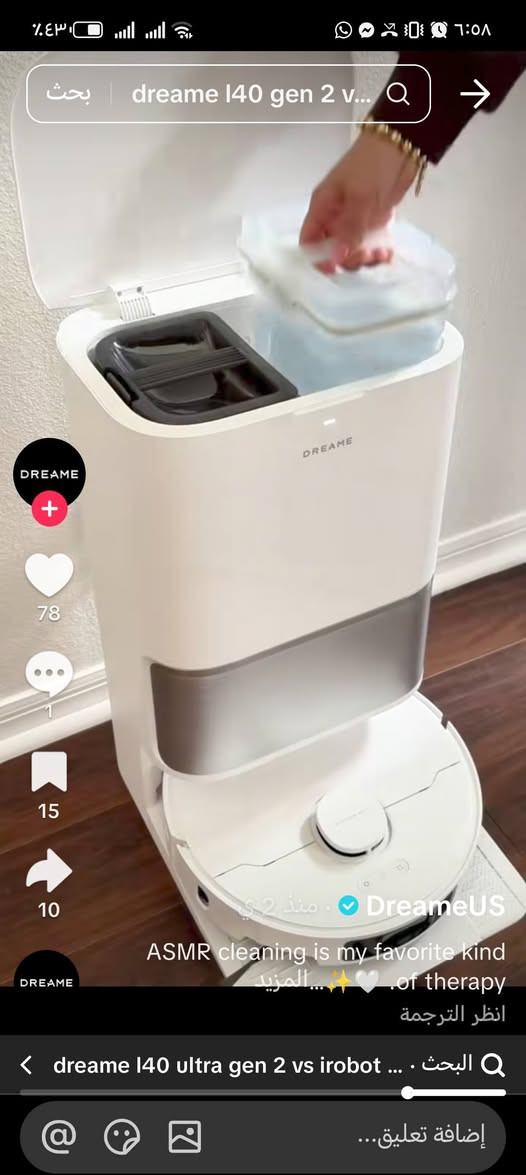Open the related search dreame l40 ultra bar
Viewport: 526px width, 1175px height.
tap(263, 1064)
